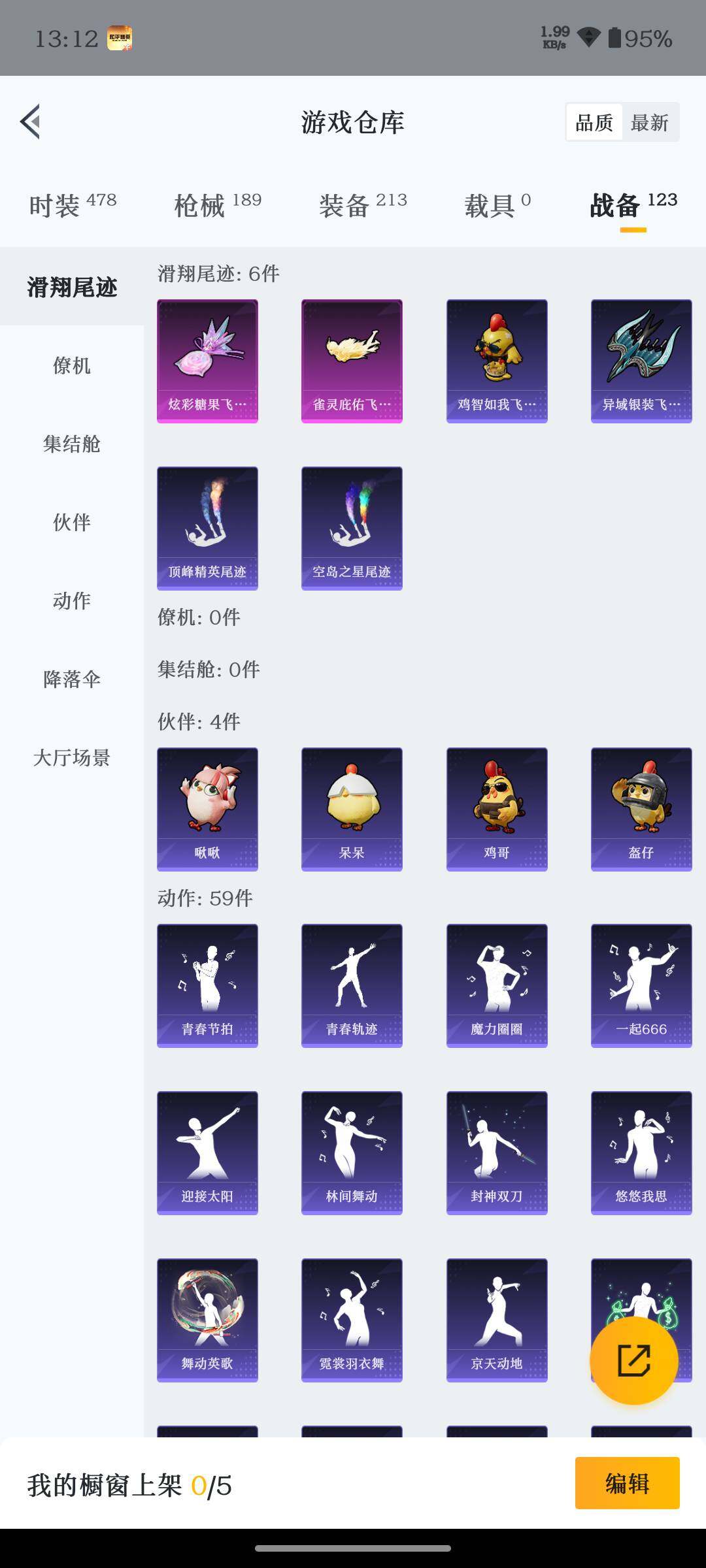This screenshot has height=1568, width=706.
Task: Open the 降落伞 category
Action: 72,679
